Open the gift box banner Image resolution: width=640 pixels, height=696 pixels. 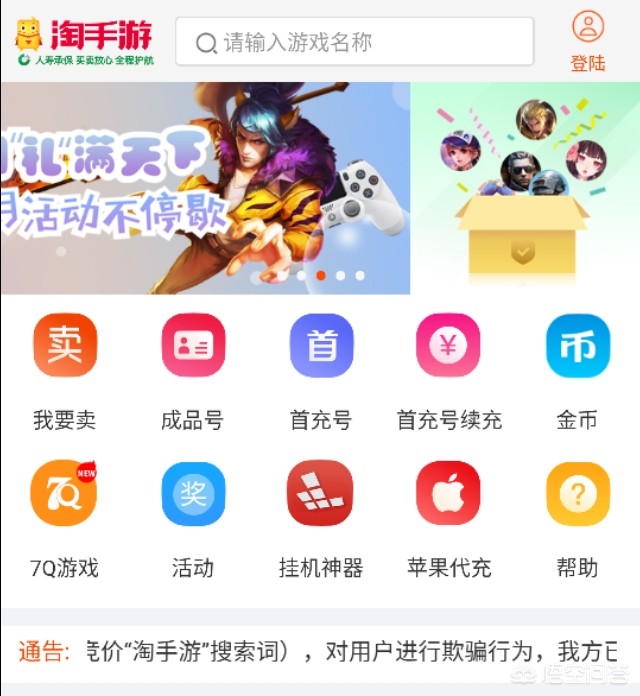coord(525,188)
